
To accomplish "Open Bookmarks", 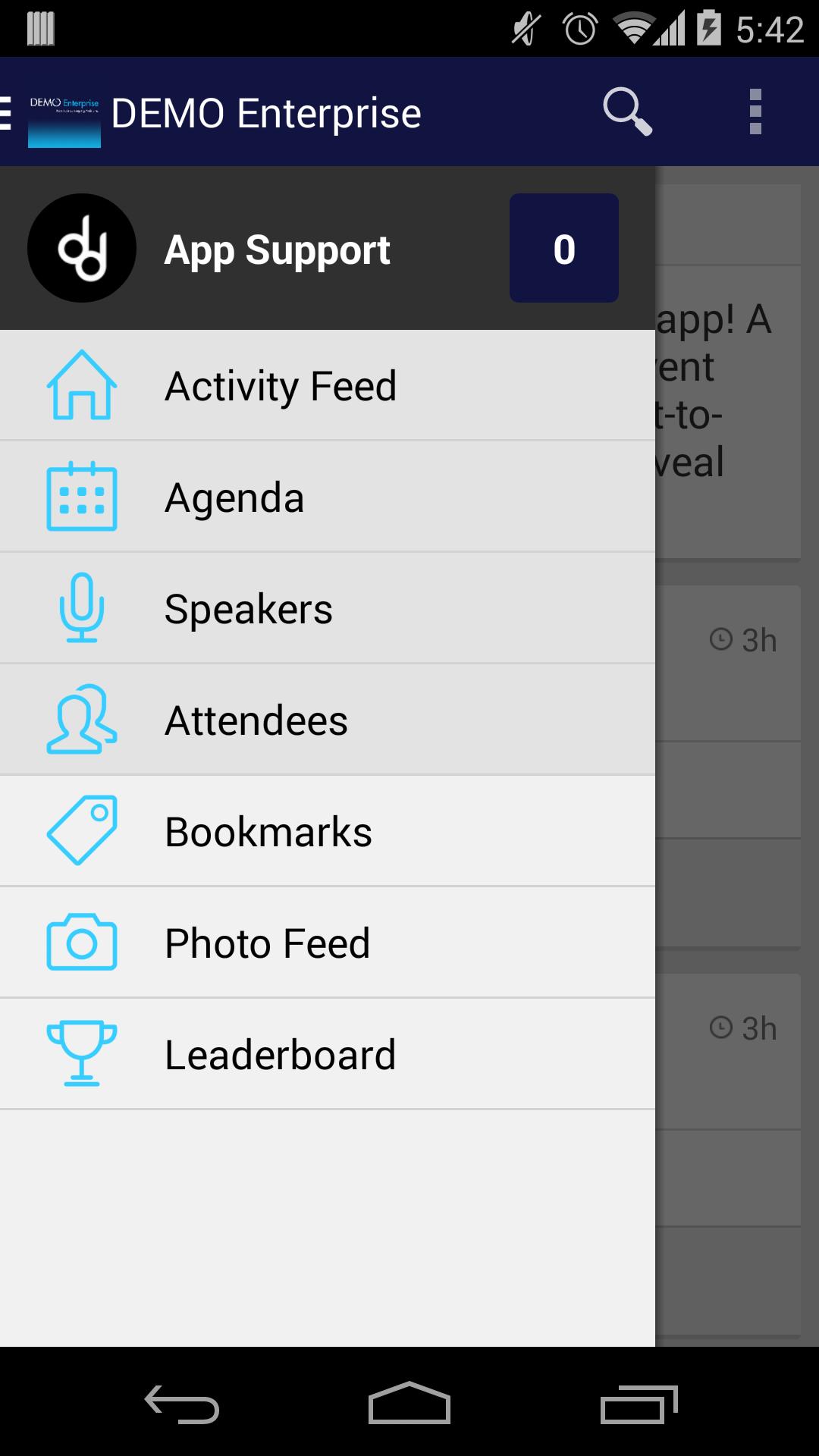I will coord(326,832).
